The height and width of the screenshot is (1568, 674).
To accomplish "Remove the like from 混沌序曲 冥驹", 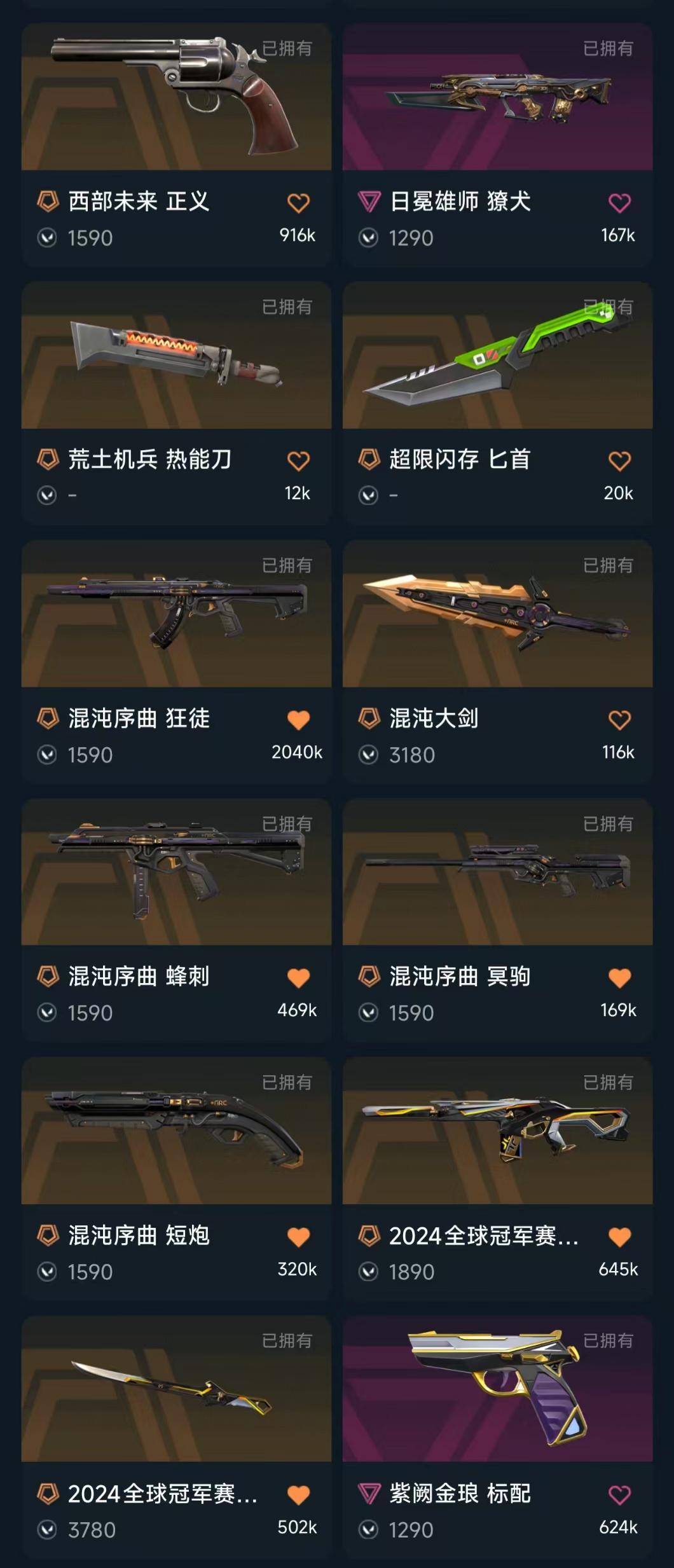I will tap(619, 978).
